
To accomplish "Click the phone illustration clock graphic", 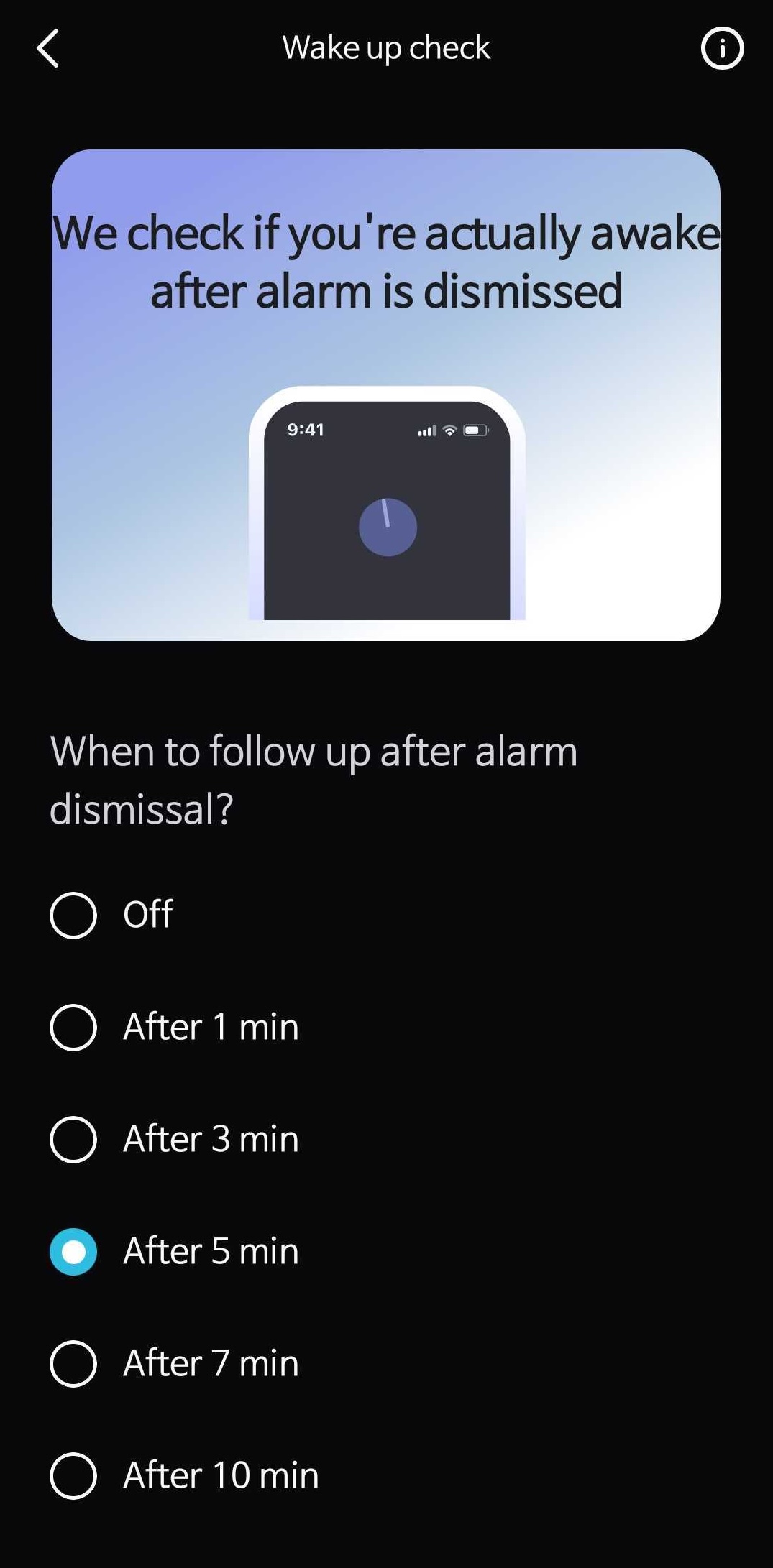I will [x=387, y=527].
